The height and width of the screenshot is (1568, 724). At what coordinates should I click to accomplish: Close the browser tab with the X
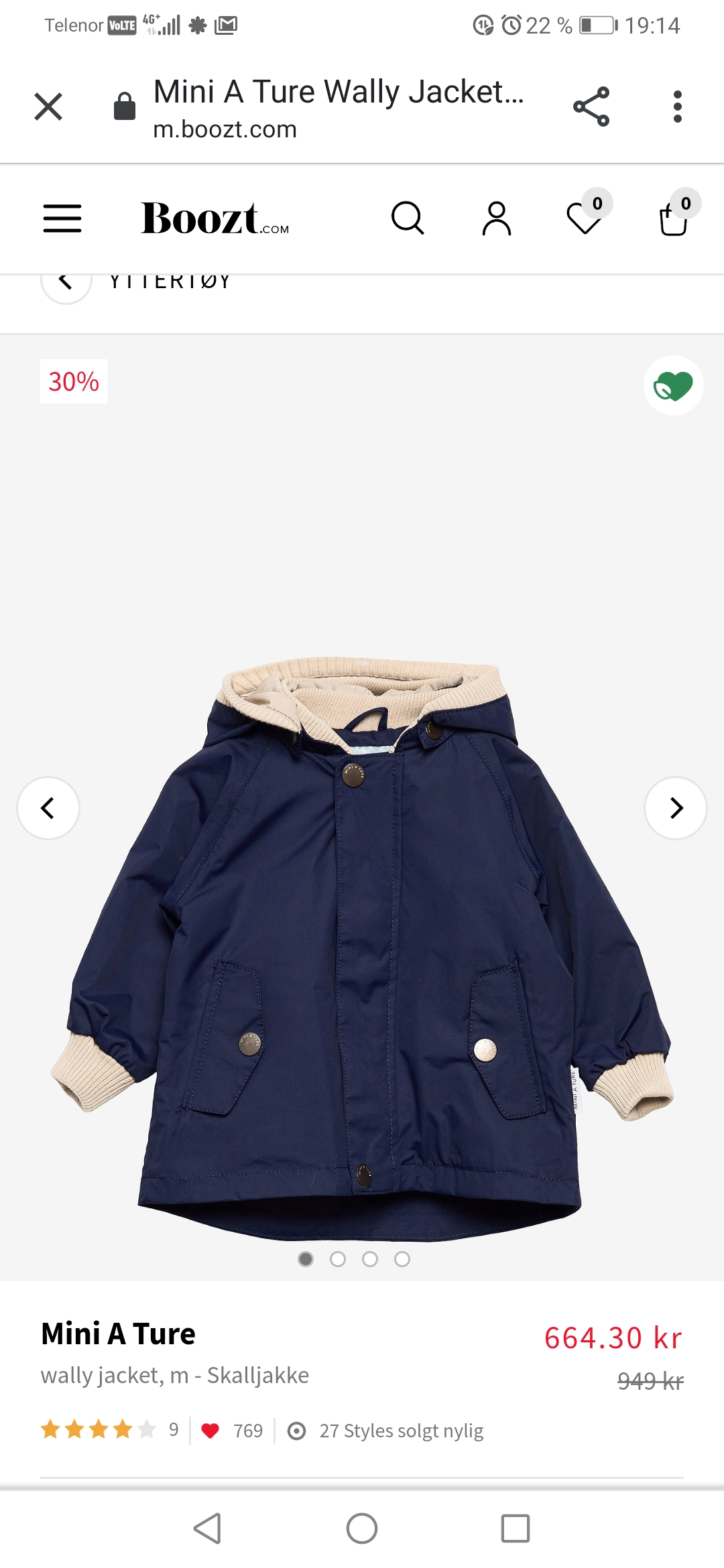pyautogui.click(x=48, y=107)
